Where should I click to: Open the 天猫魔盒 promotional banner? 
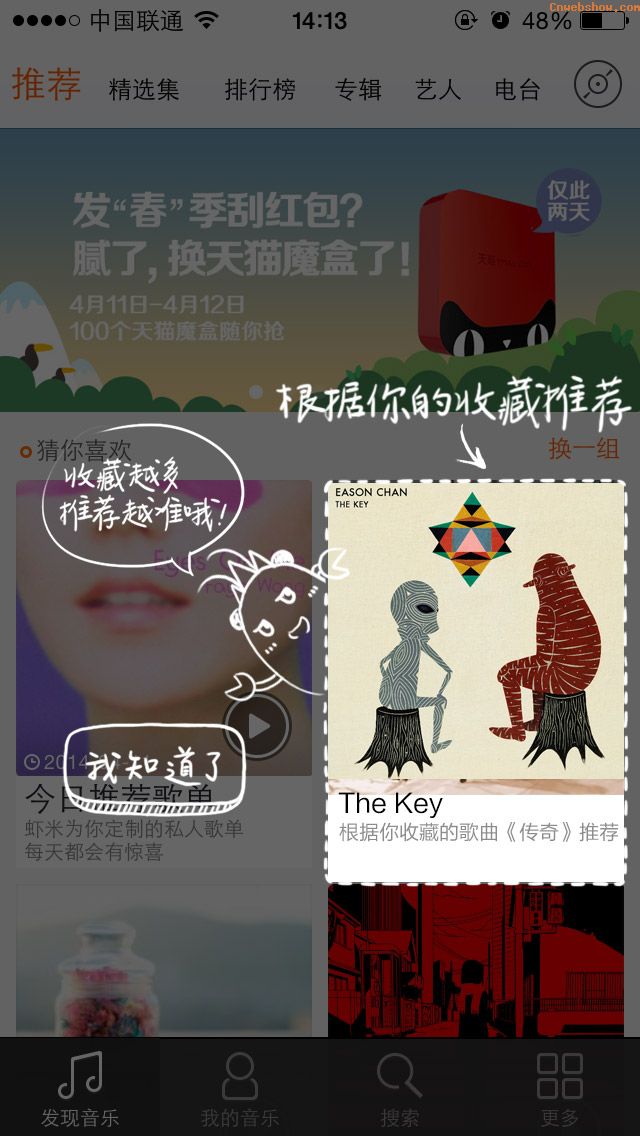click(320, 270)
